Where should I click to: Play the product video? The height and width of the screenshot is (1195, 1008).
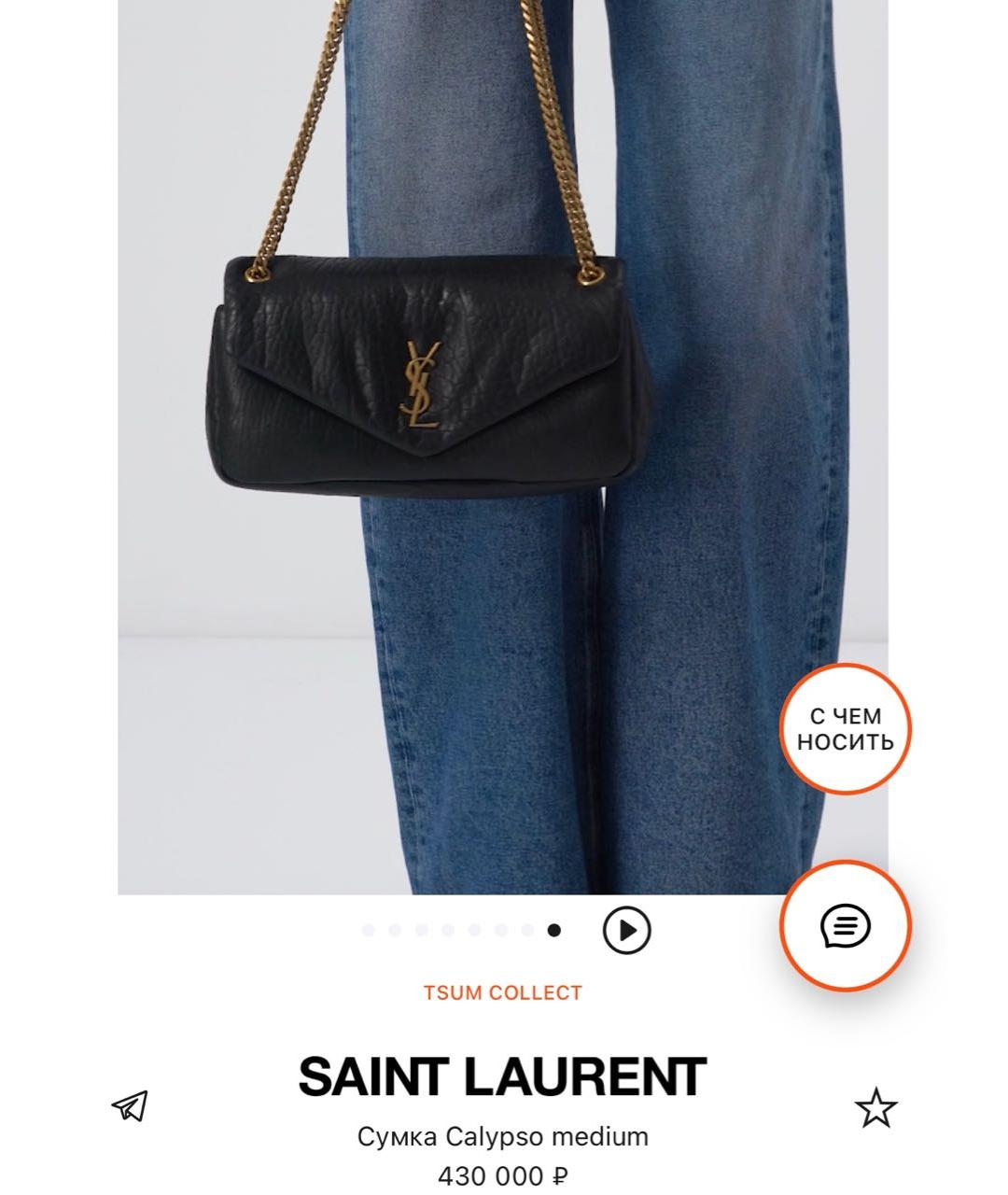626,930
